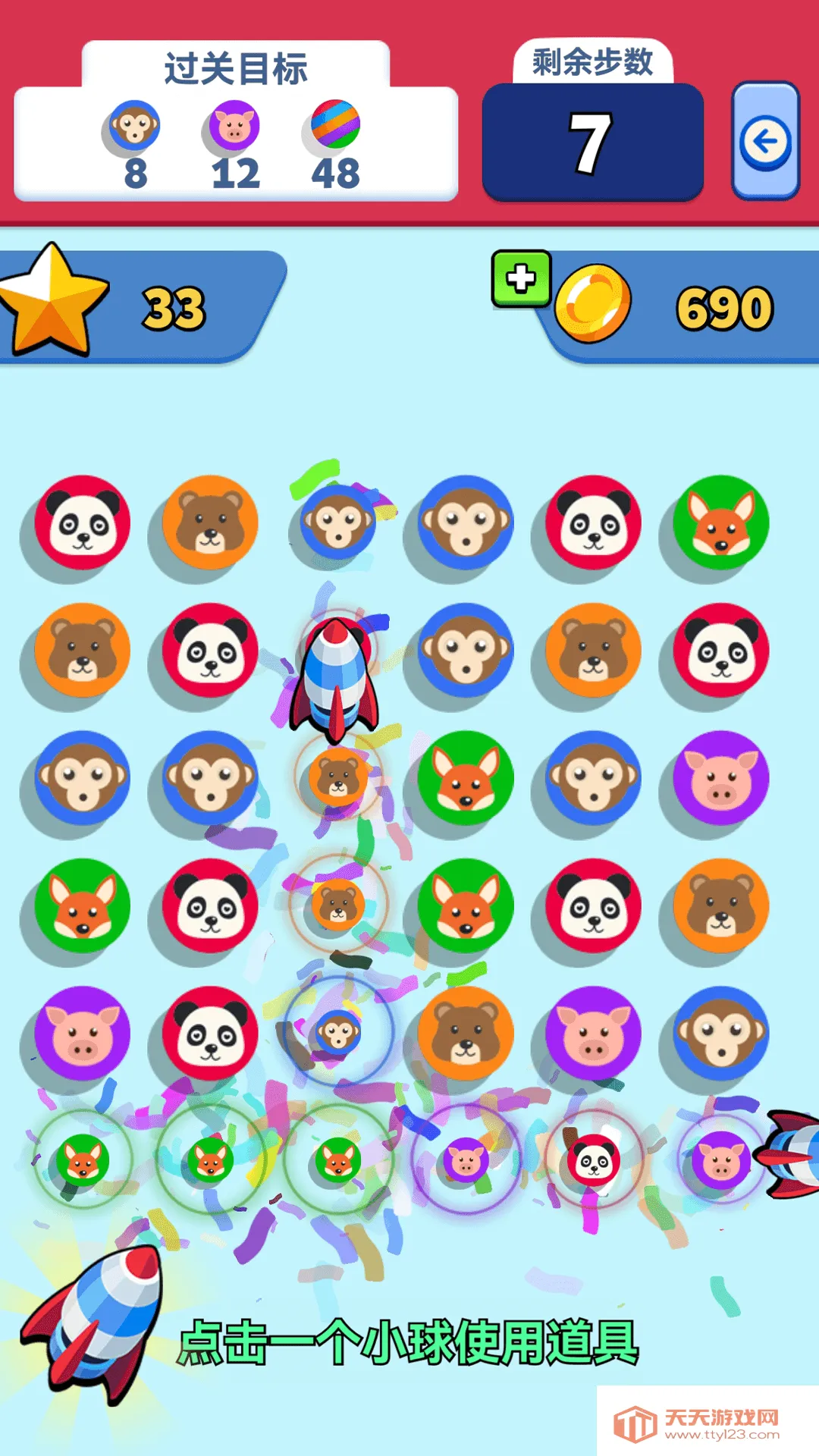Tap the back arrow button
This screenshot has height=1456, width=819.
765,142
